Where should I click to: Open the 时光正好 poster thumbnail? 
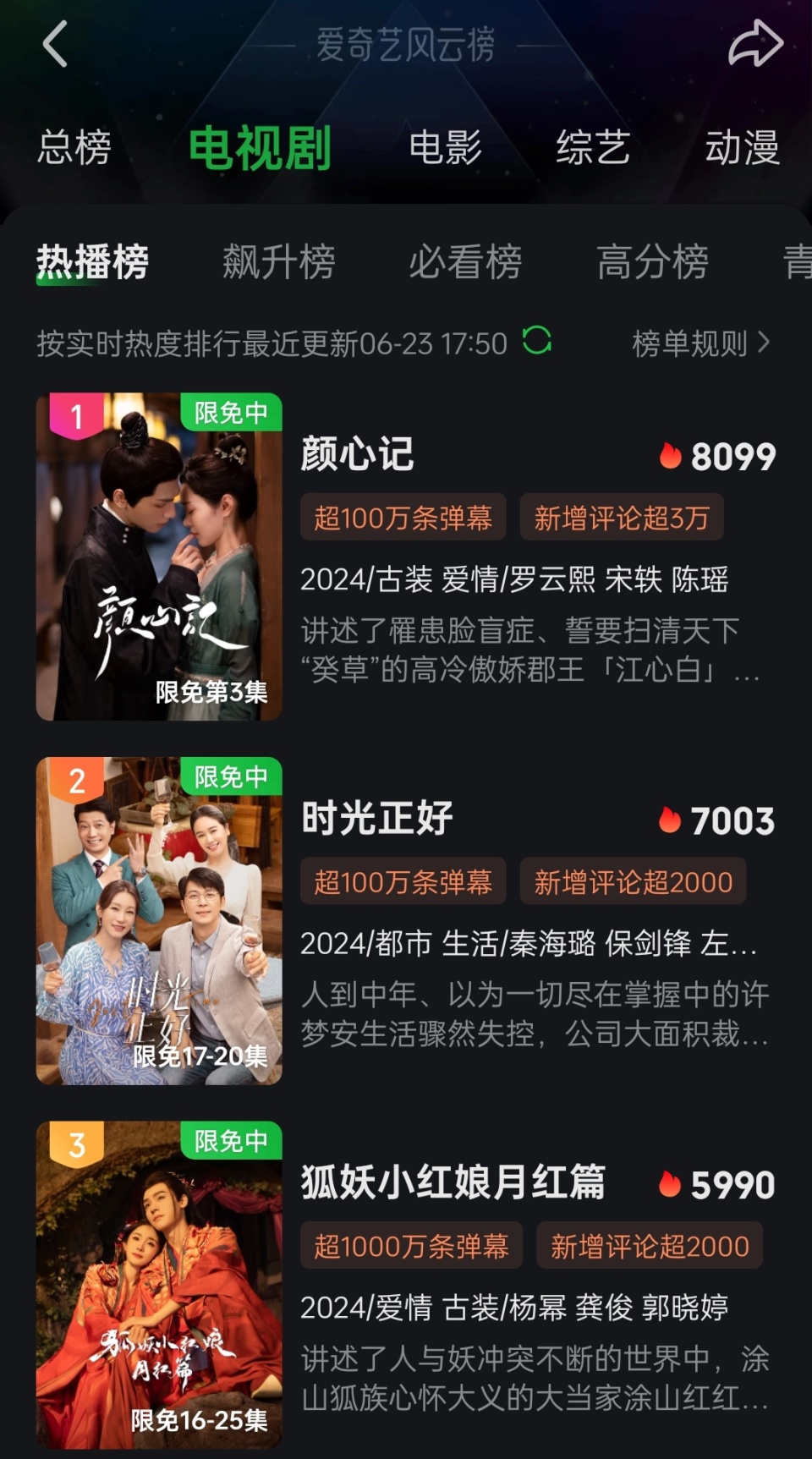(x=157, y=922)
